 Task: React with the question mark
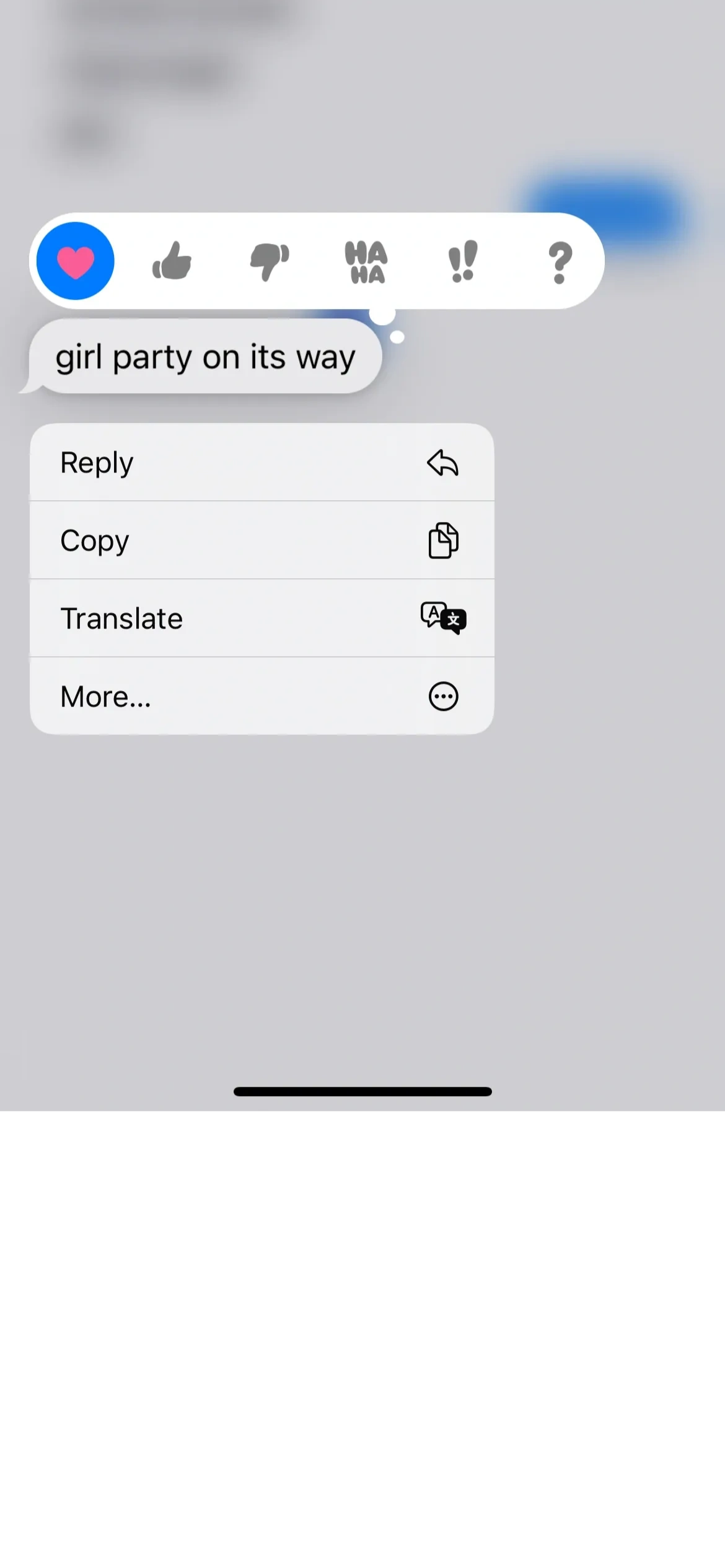[x=560, y=262]
